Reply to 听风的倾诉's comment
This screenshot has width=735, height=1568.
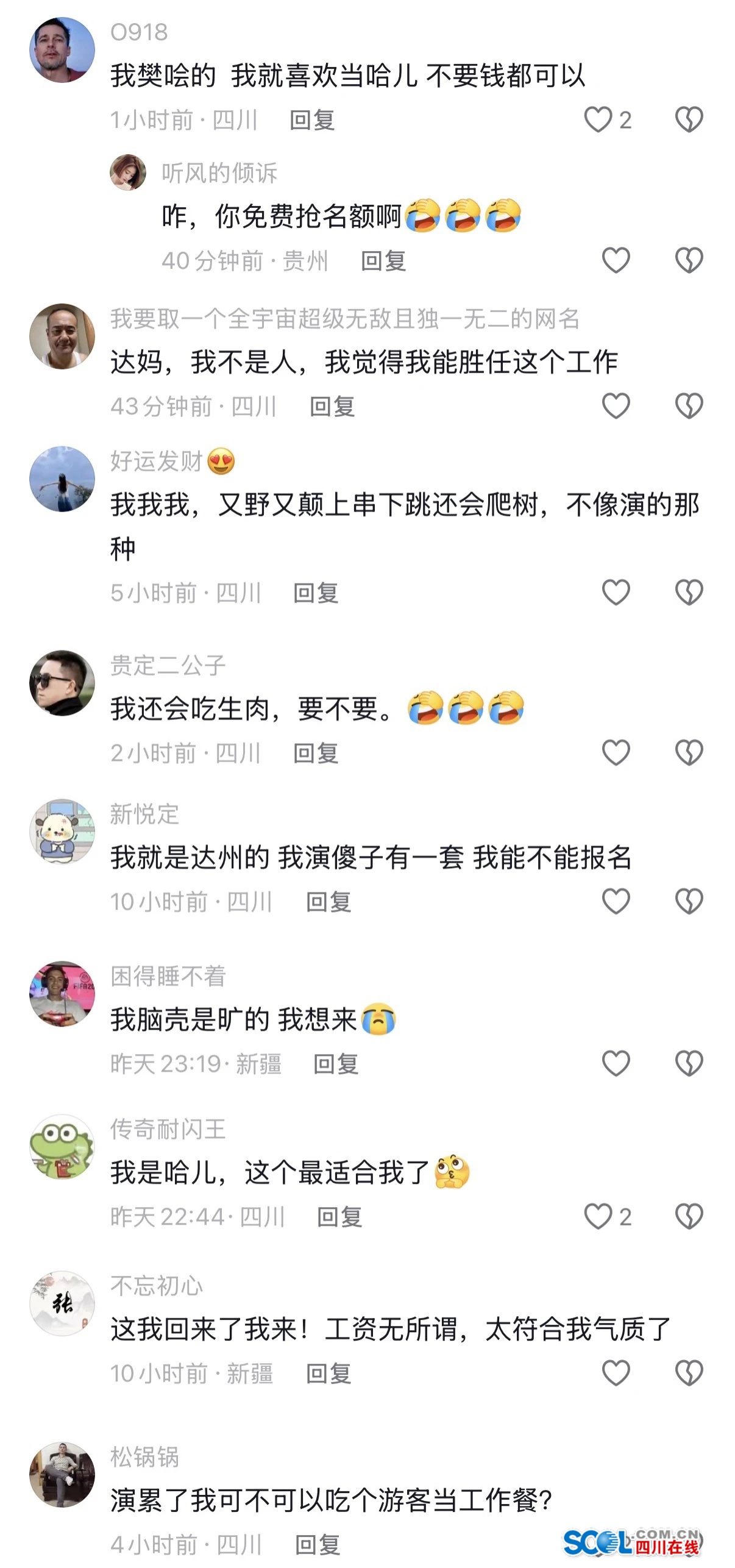click(383, 261)
